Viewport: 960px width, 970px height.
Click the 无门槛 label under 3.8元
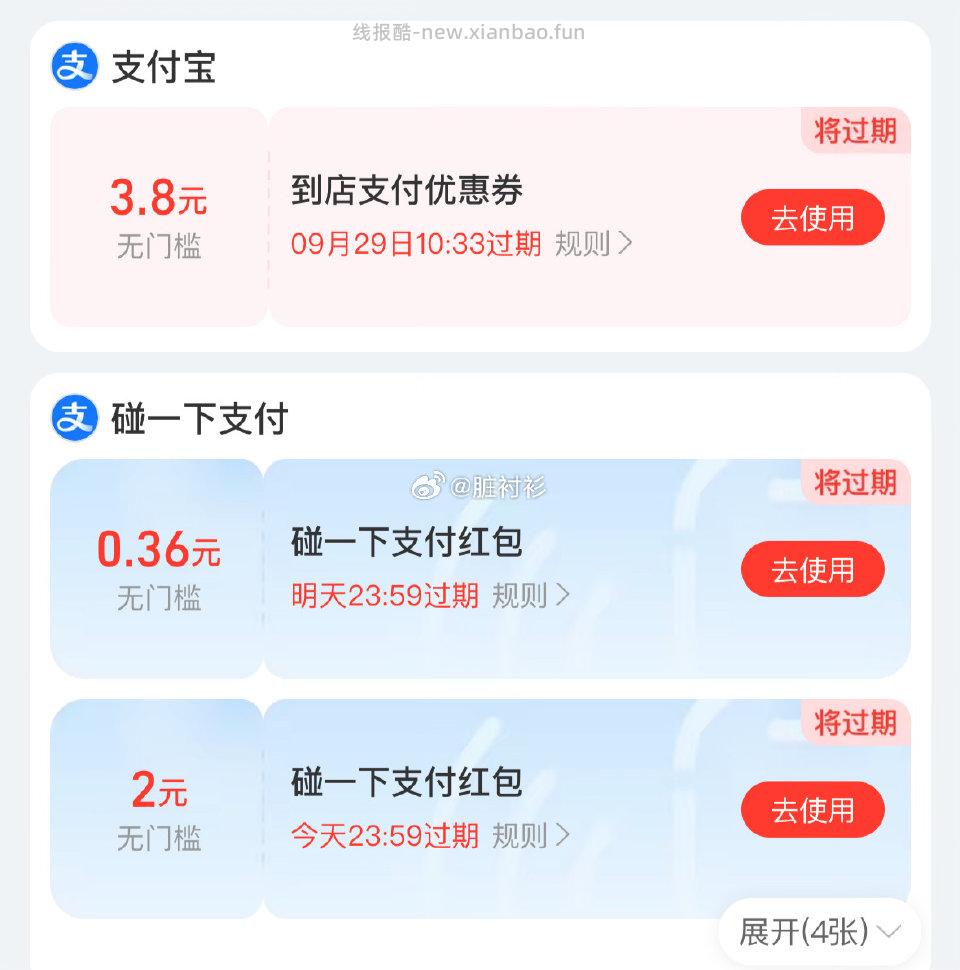tap(160, 249)
